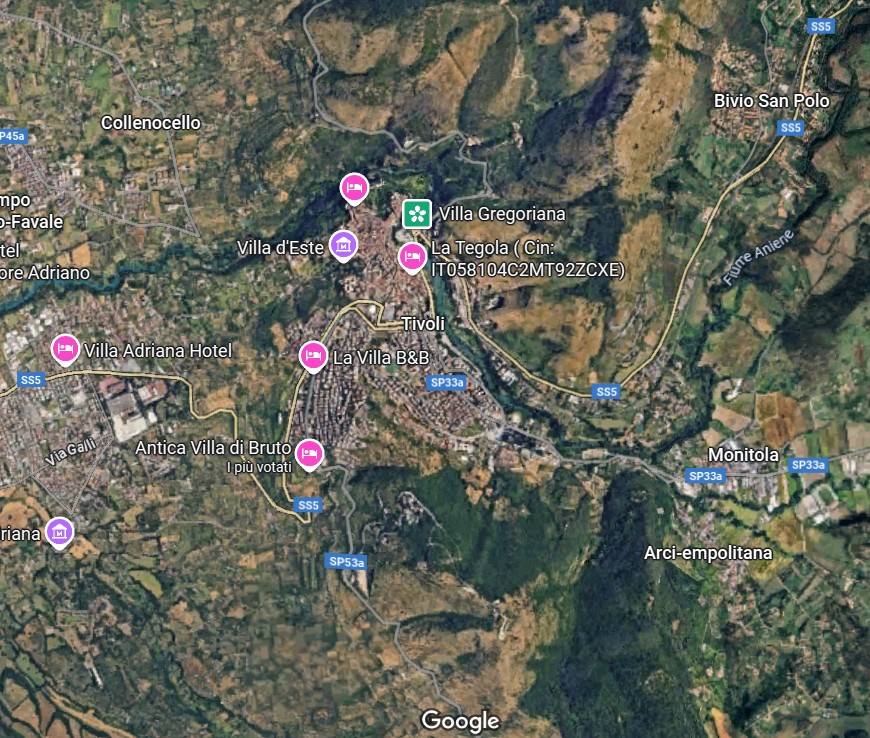
Task: Open the Villa Gregoriana park marker
Action: 416,214
